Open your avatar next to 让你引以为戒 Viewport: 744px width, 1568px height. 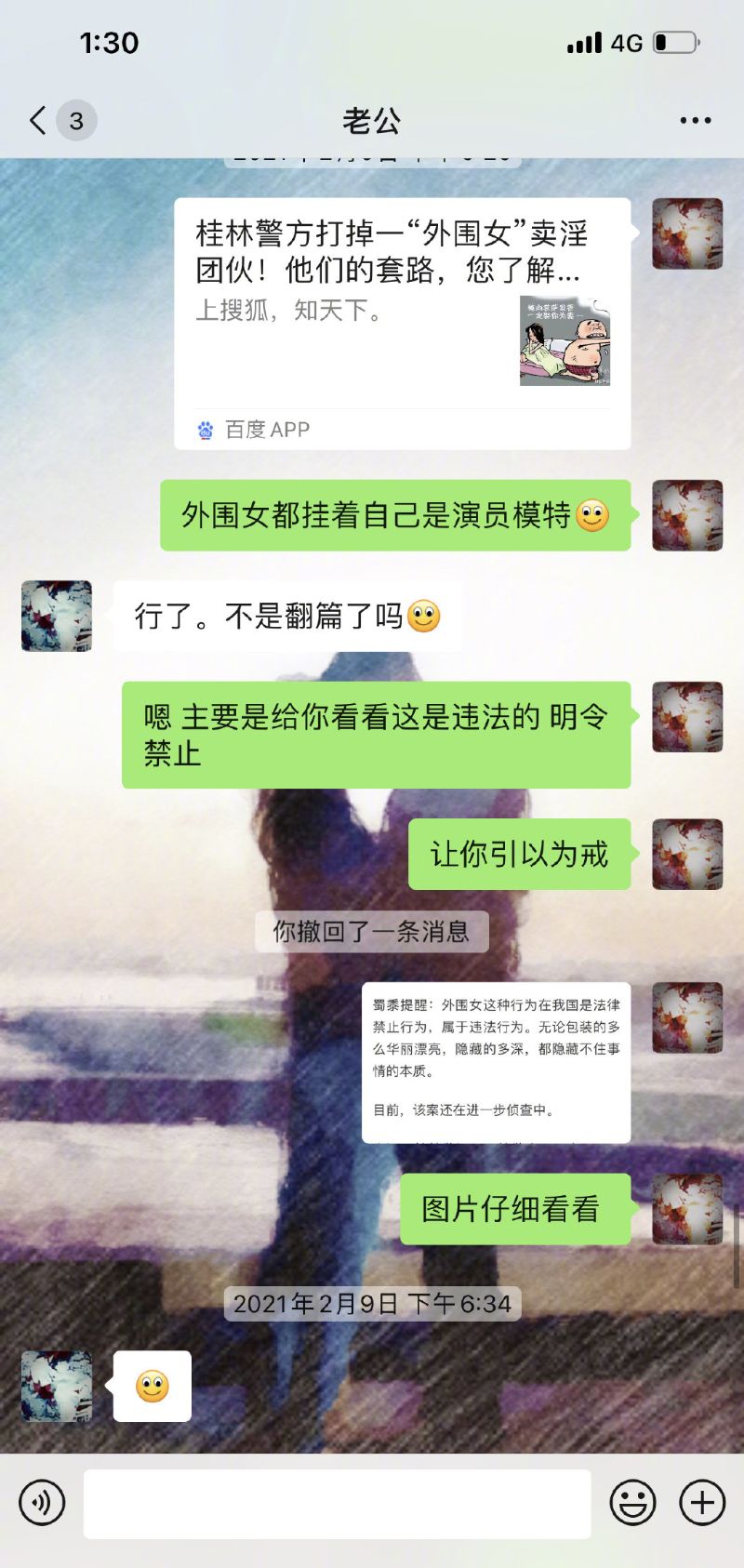687,854
